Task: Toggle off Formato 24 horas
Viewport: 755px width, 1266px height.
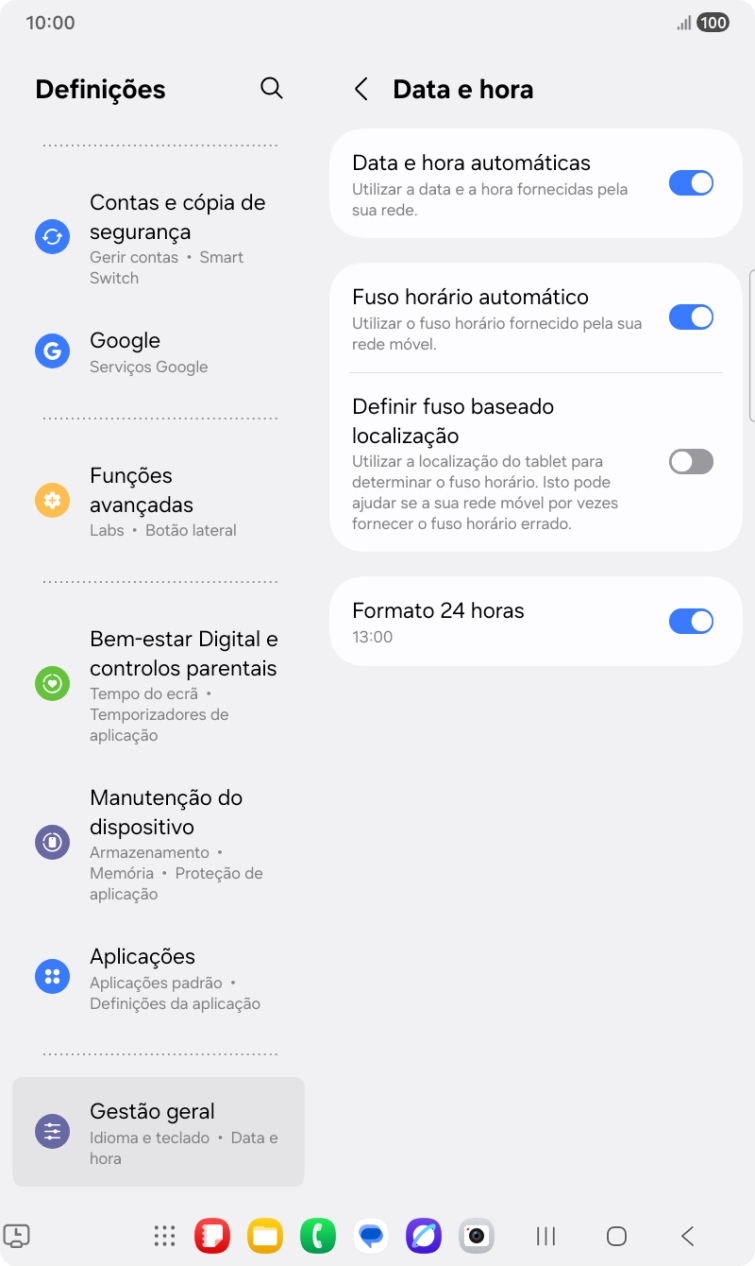Action: [690, 621]
